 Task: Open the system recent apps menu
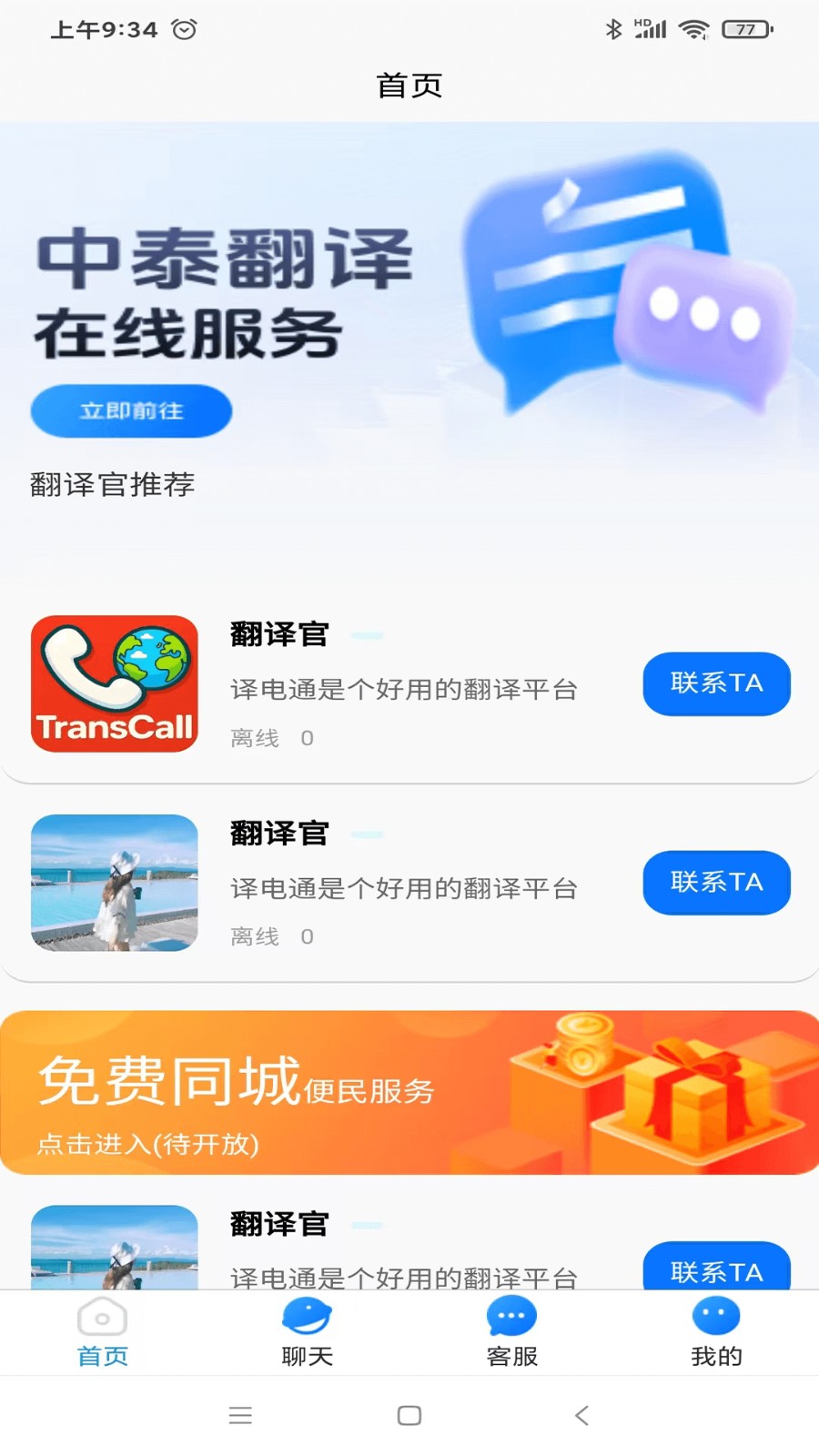(240, 1415)
